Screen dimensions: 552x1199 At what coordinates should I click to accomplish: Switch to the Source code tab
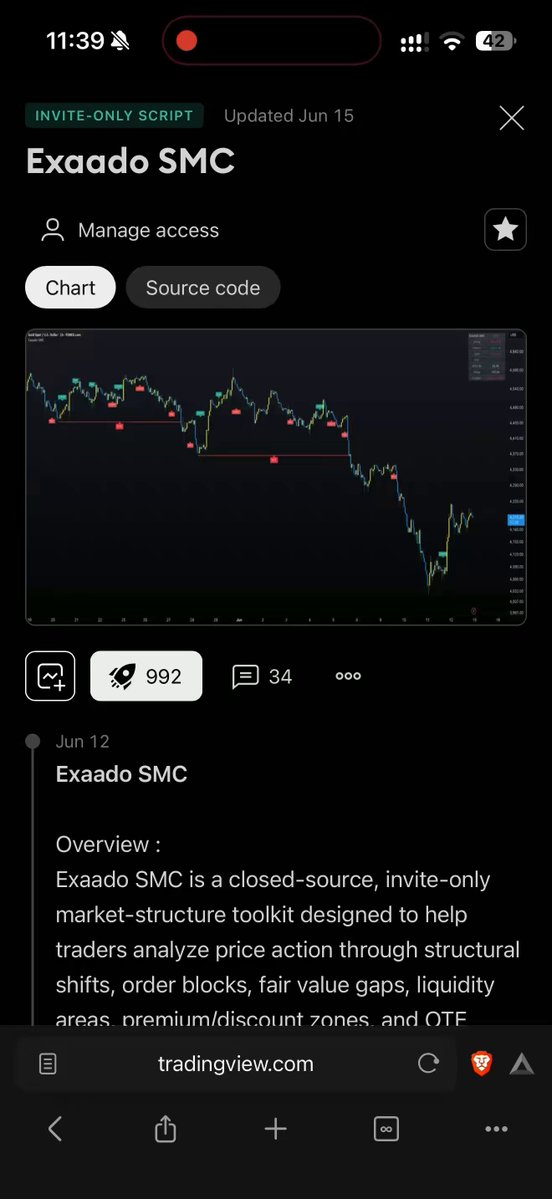pyautogui.click(x=203, y=288)
